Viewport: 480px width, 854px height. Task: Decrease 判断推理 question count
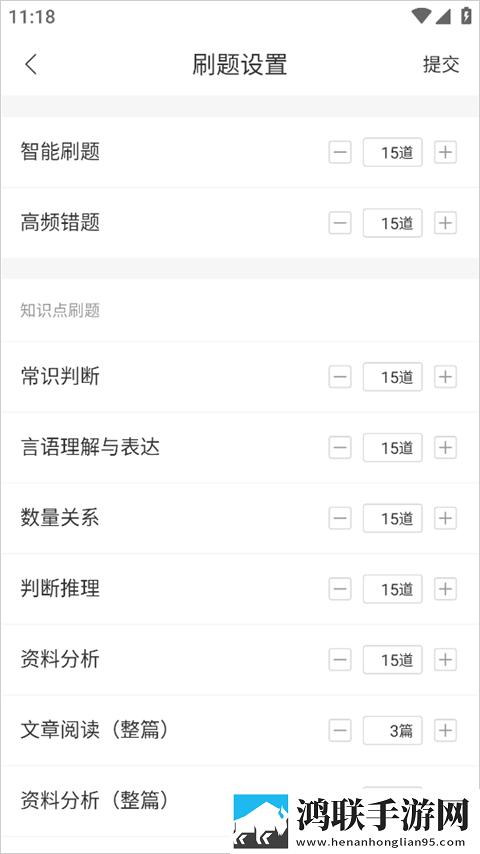[x=340, y=589]
